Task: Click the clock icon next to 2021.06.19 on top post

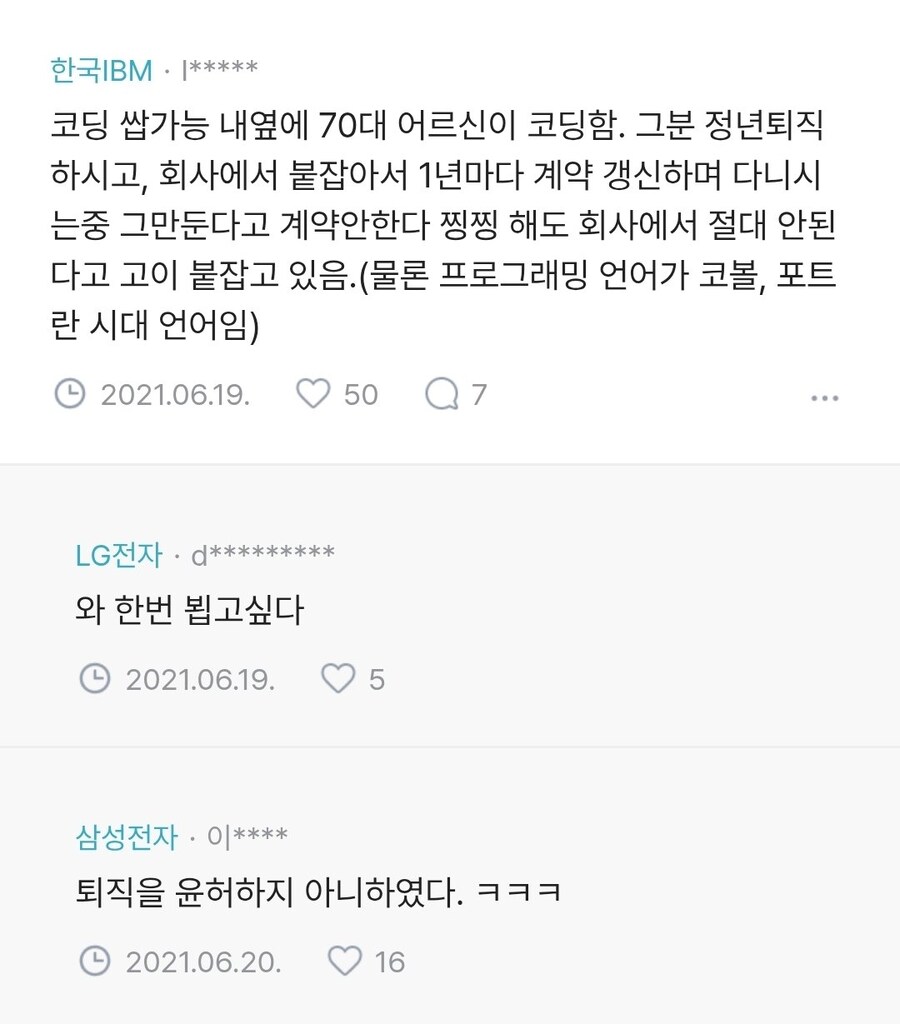Action: pos(71,393)
